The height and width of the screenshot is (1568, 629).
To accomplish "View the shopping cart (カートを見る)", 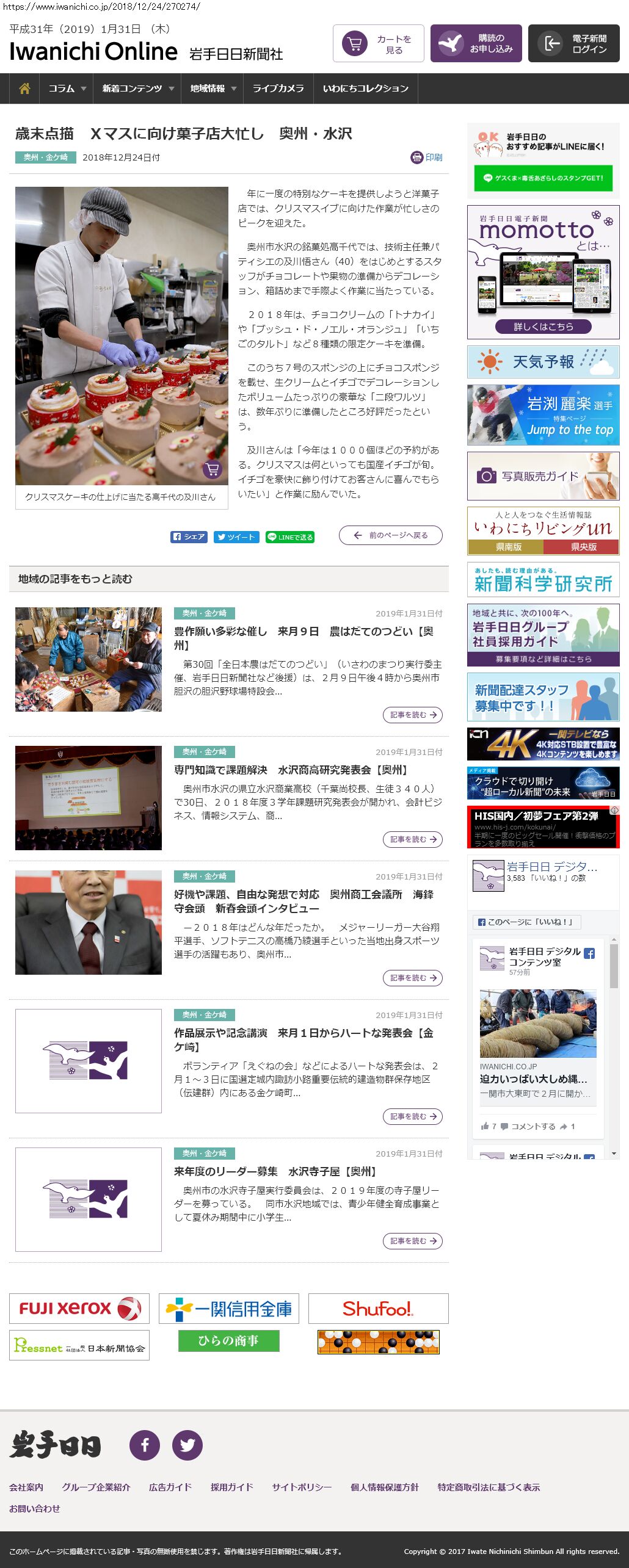I will (379, 43).
